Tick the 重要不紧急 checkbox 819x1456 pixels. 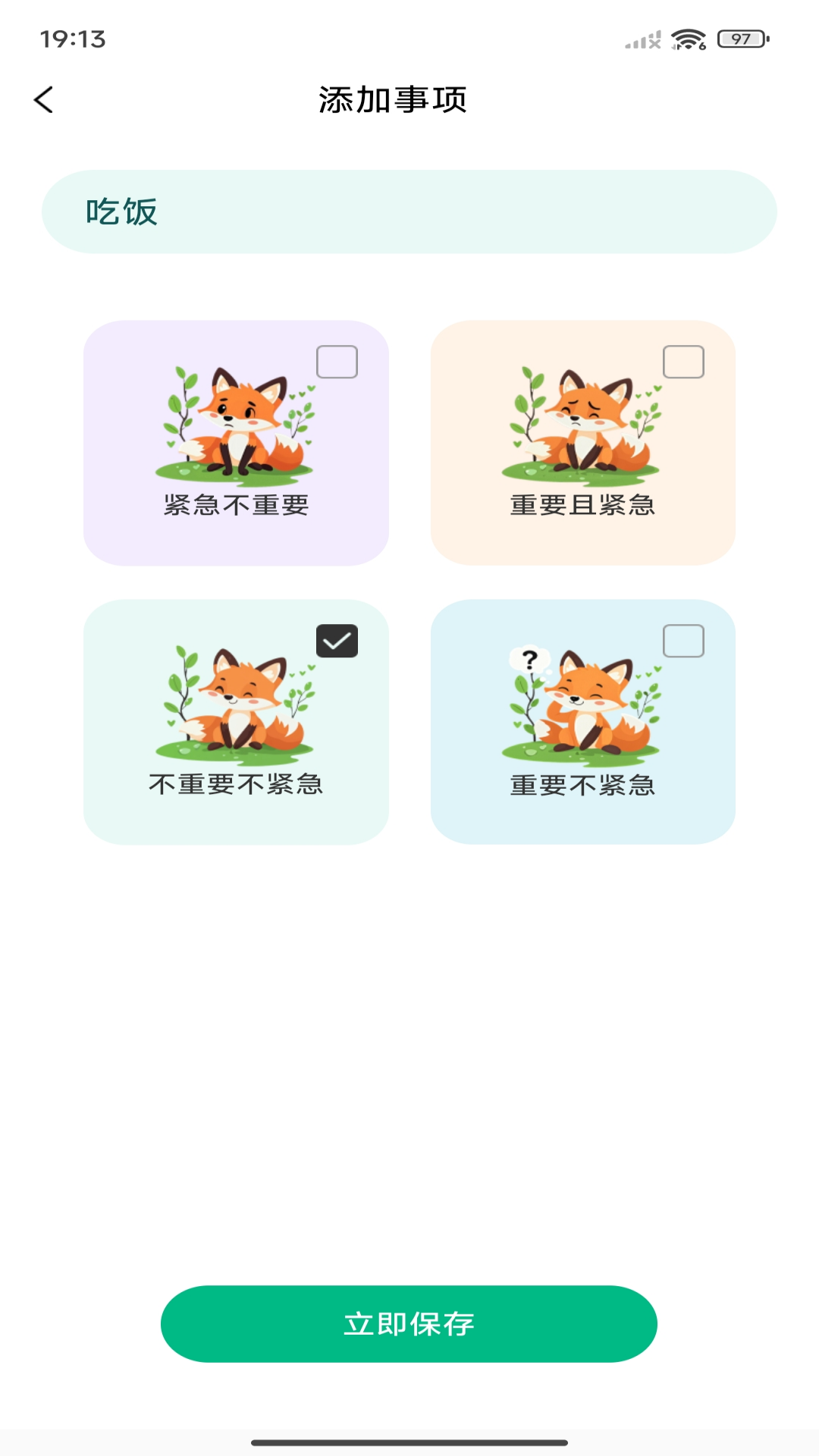pyautogui.click(x=683, y=641)
